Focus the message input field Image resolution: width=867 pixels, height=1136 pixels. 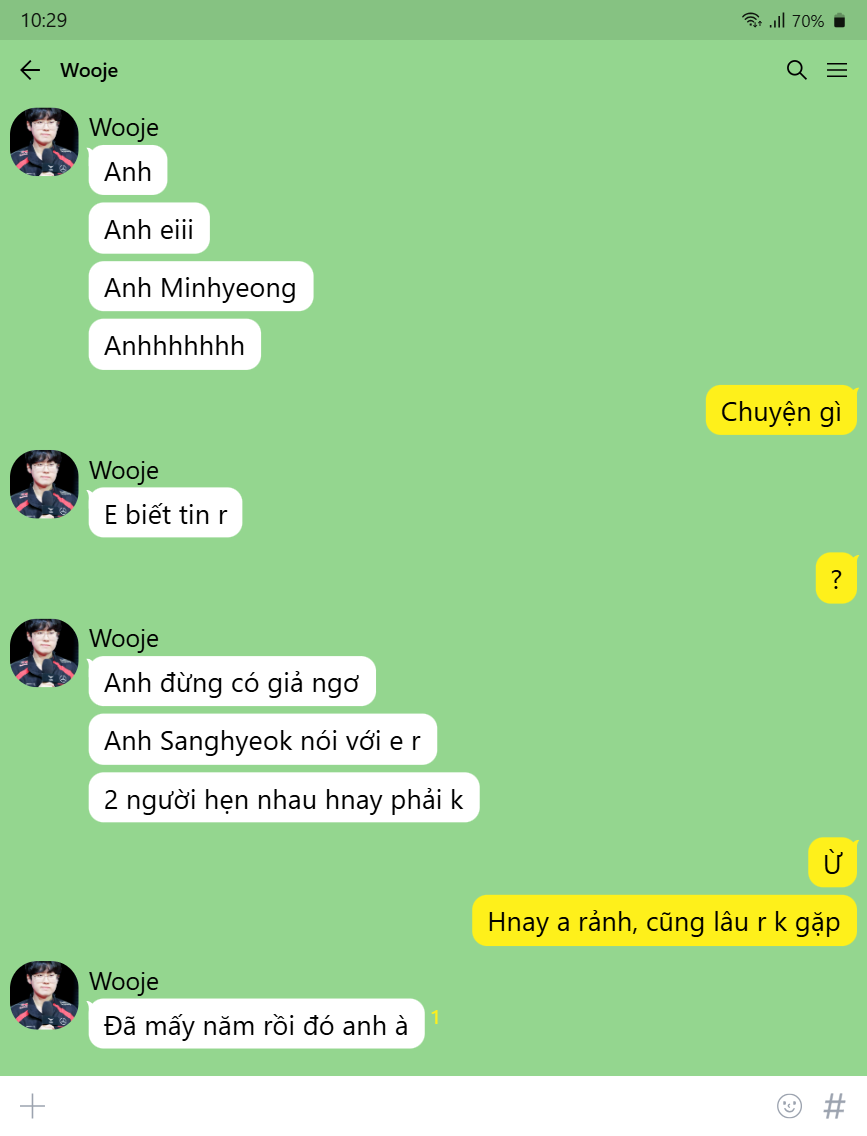coord(400,1105)
